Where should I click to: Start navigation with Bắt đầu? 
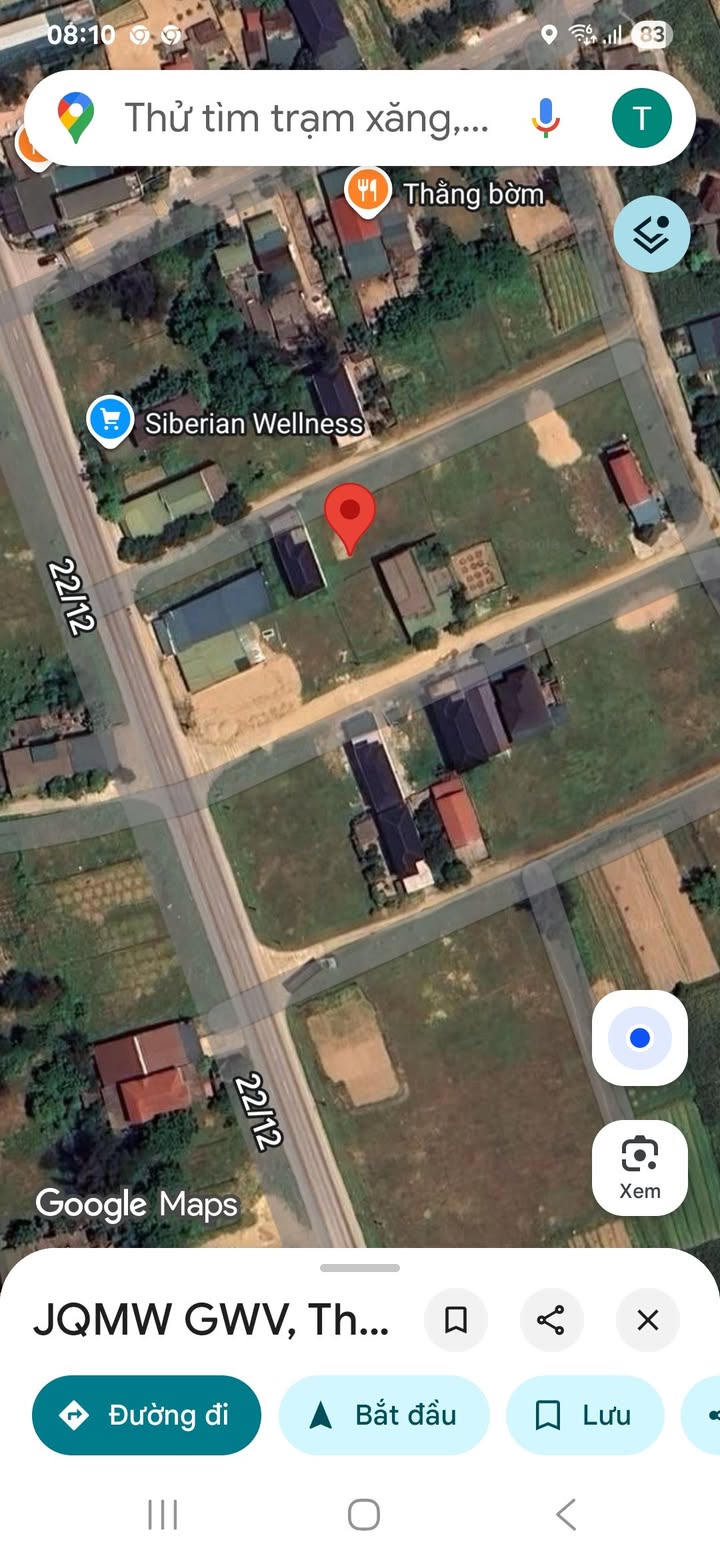385,1415
